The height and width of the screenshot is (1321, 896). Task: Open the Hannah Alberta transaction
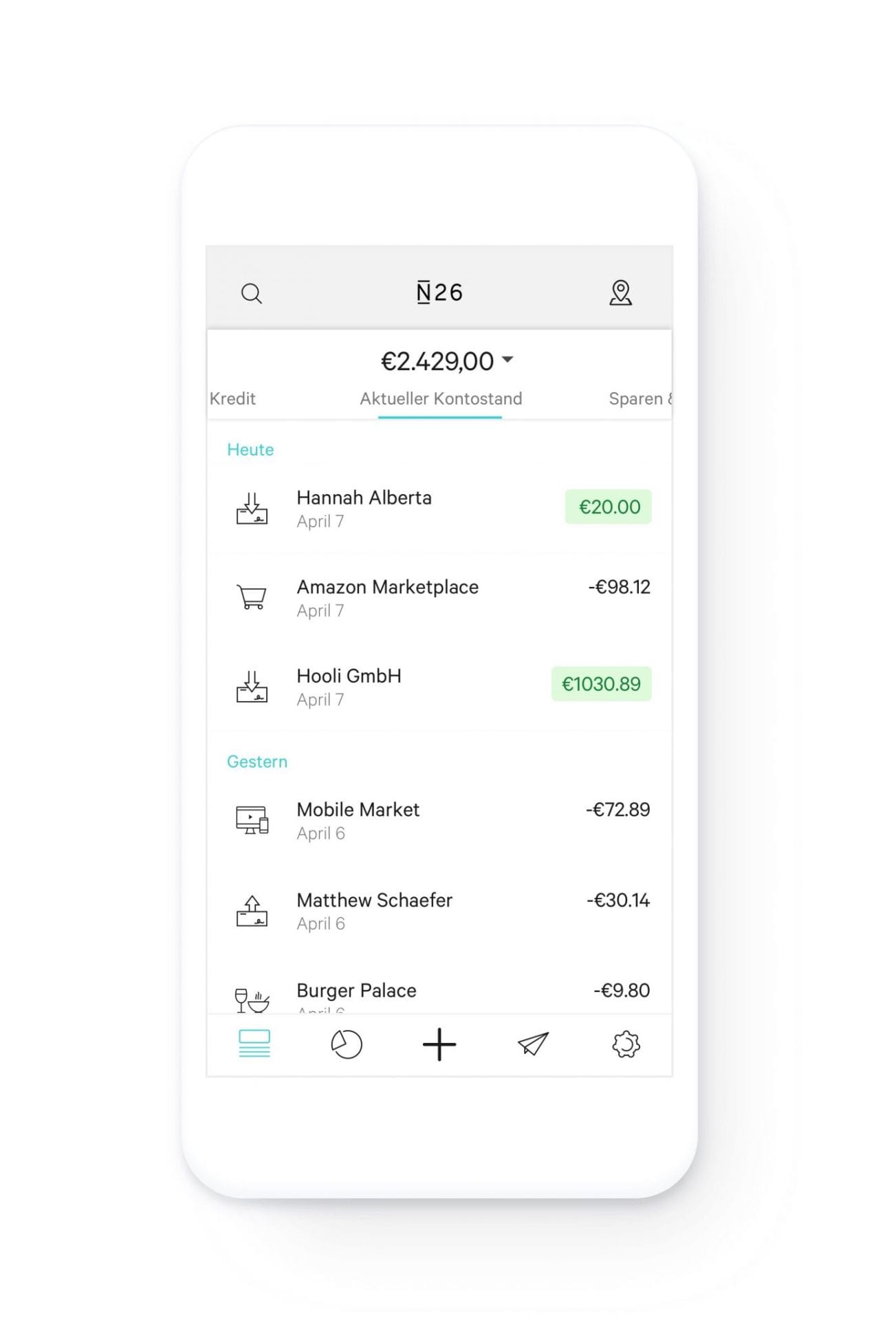(x=439, y=508)
